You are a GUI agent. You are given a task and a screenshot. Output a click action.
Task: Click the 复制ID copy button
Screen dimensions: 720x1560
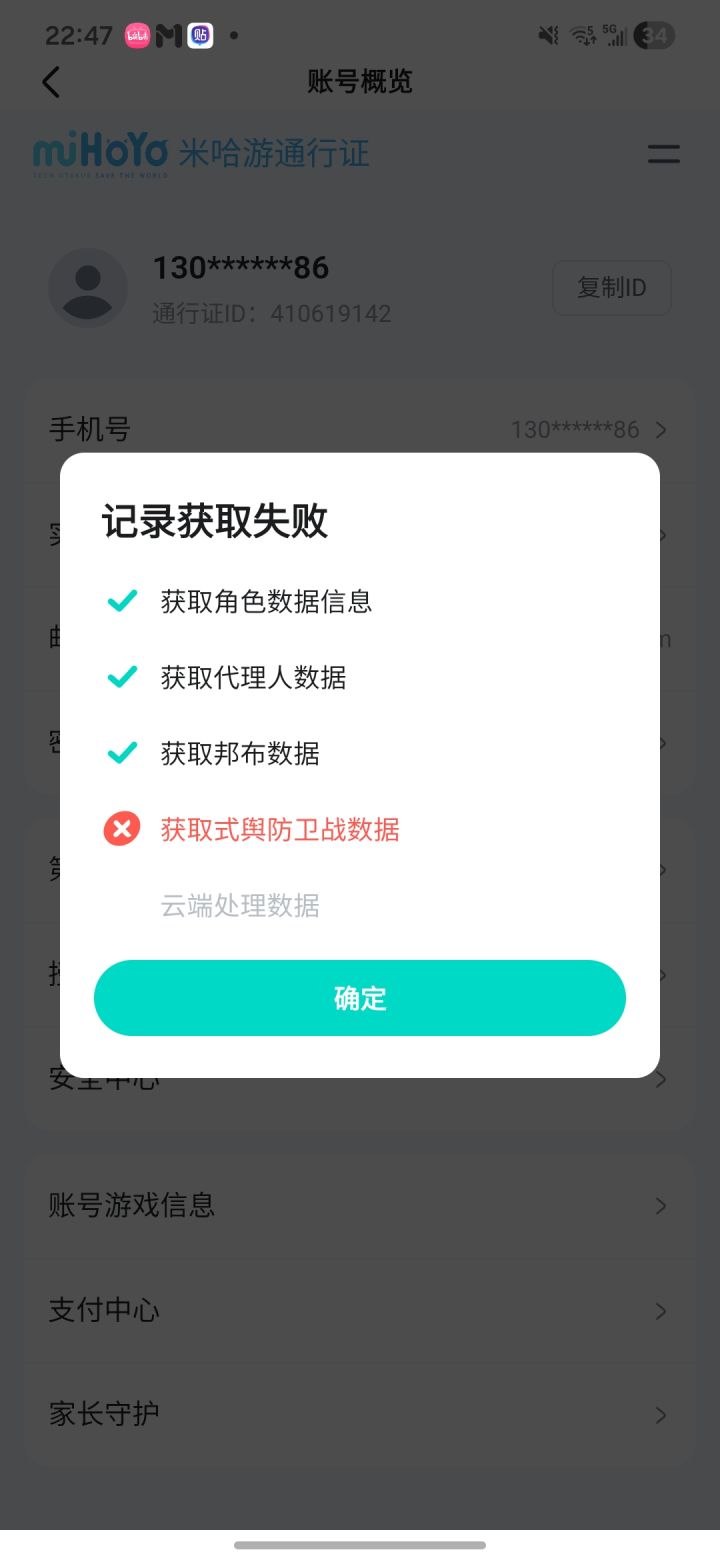click(612, 287)
